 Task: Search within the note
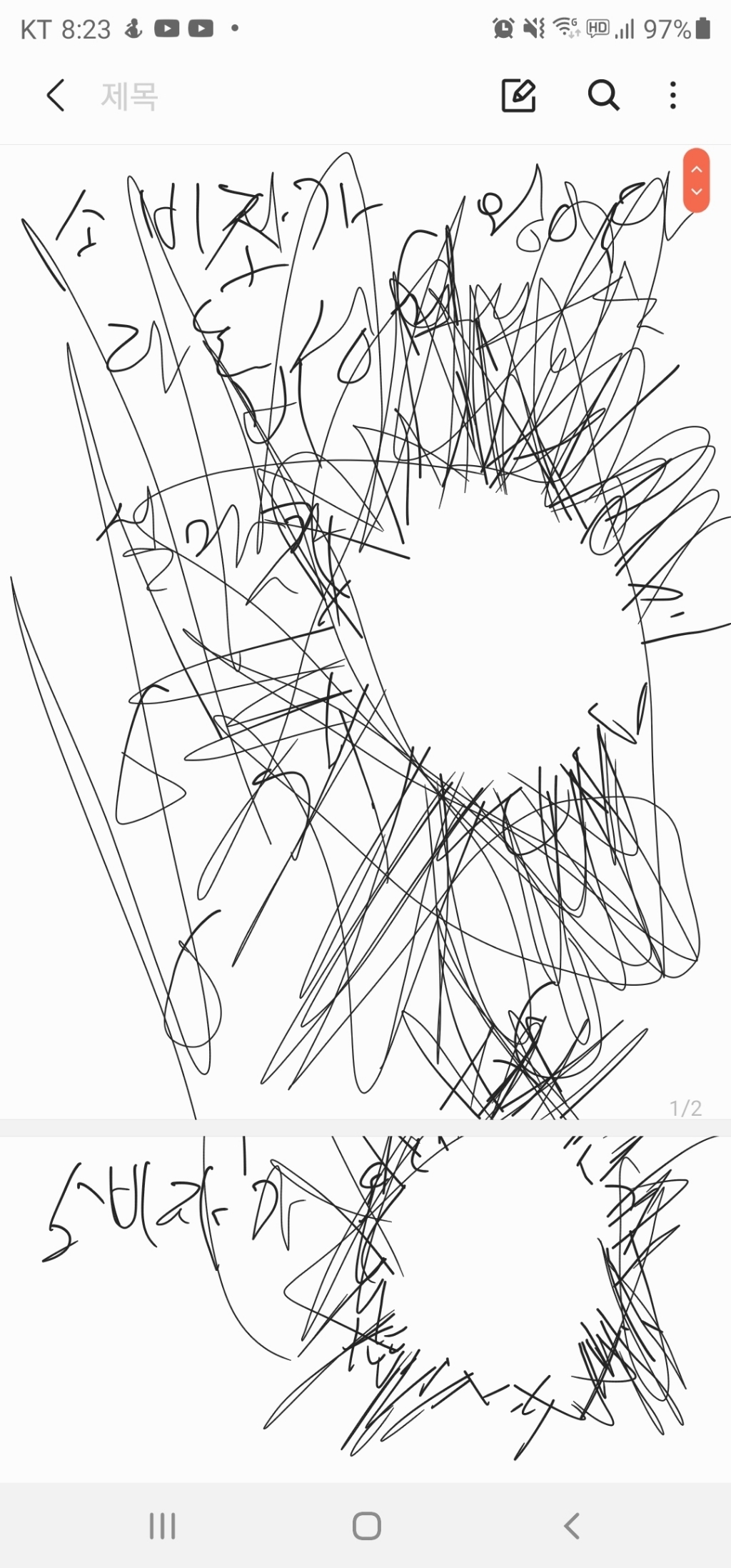pos(603,96)
